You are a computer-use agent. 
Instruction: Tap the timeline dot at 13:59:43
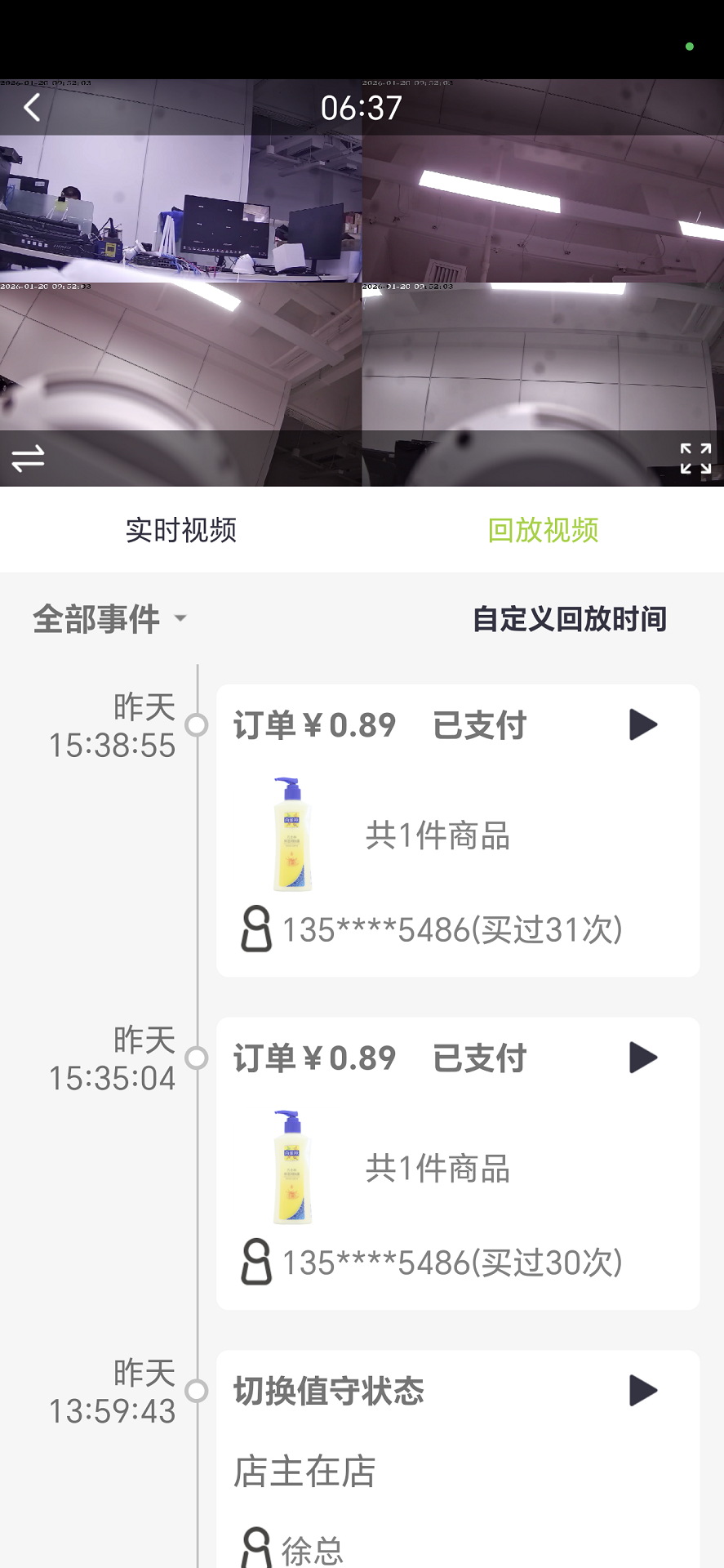point(197,1391)
